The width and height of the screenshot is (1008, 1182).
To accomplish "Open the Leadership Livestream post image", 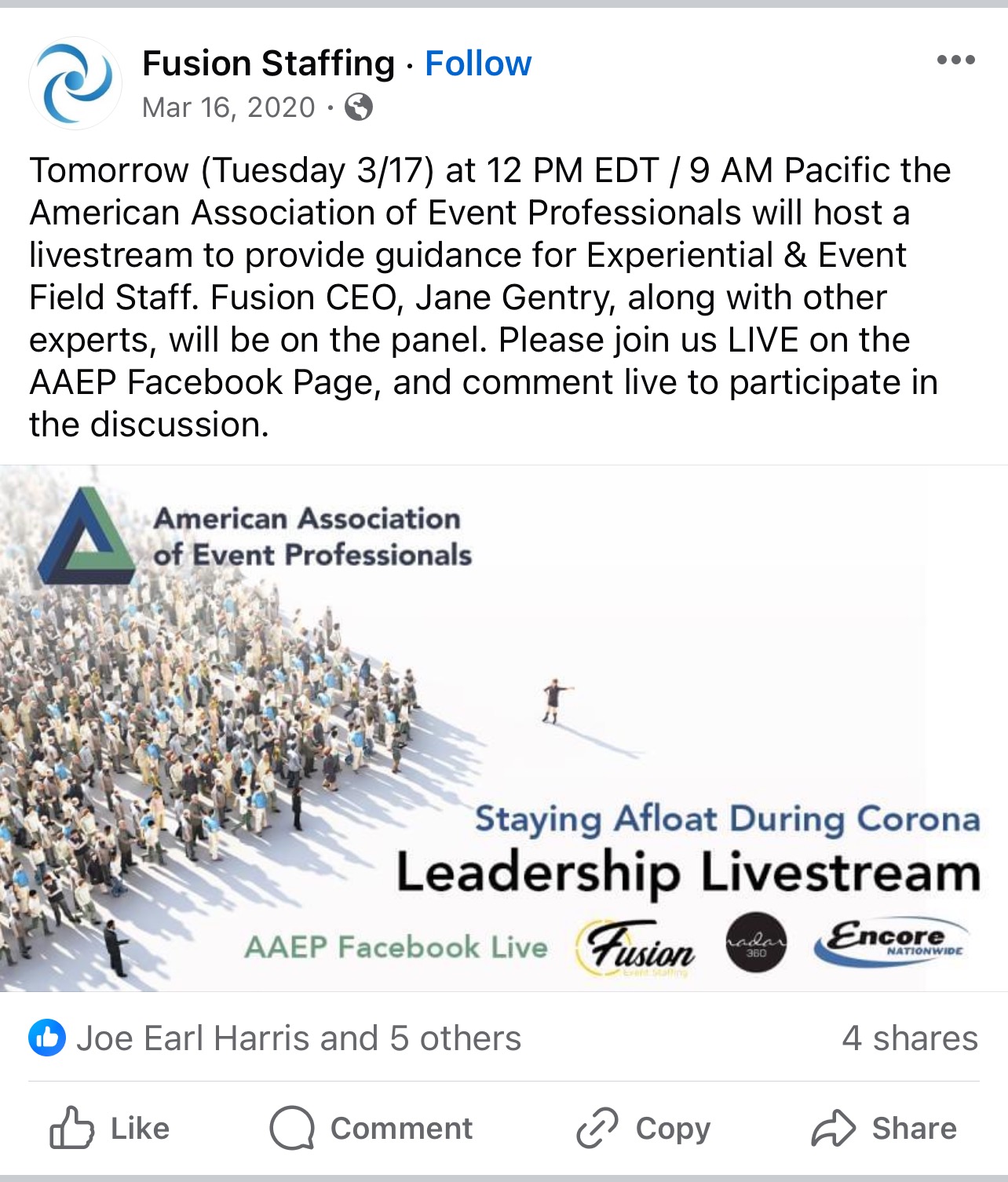I will tap(504, 728).
